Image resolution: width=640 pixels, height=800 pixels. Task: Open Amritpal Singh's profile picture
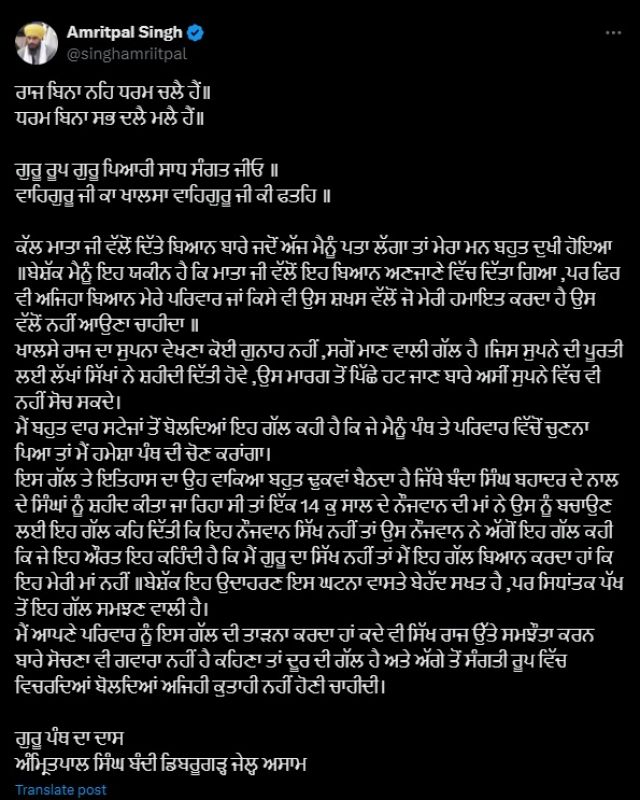(x=36, y=43)
